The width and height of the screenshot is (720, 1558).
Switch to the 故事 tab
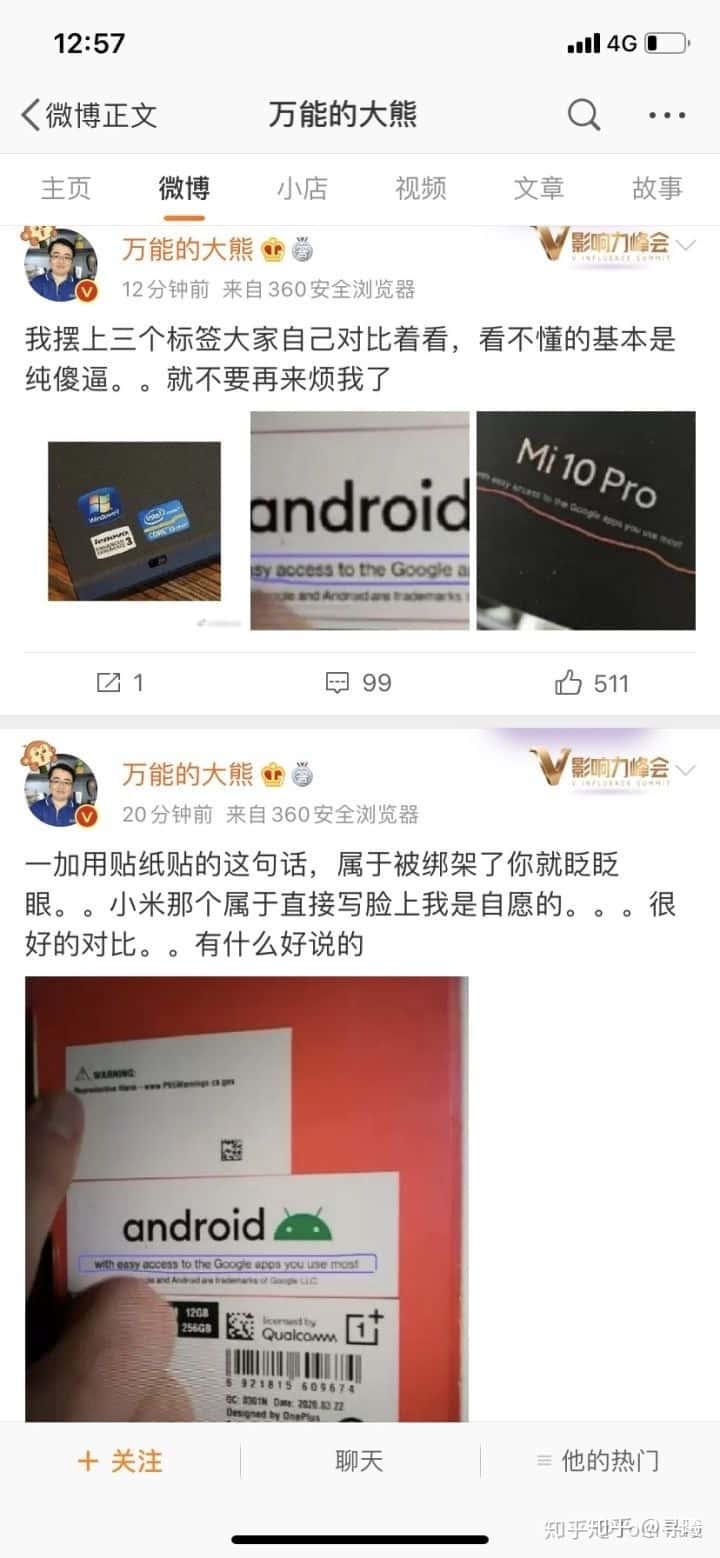click(657, 188)
